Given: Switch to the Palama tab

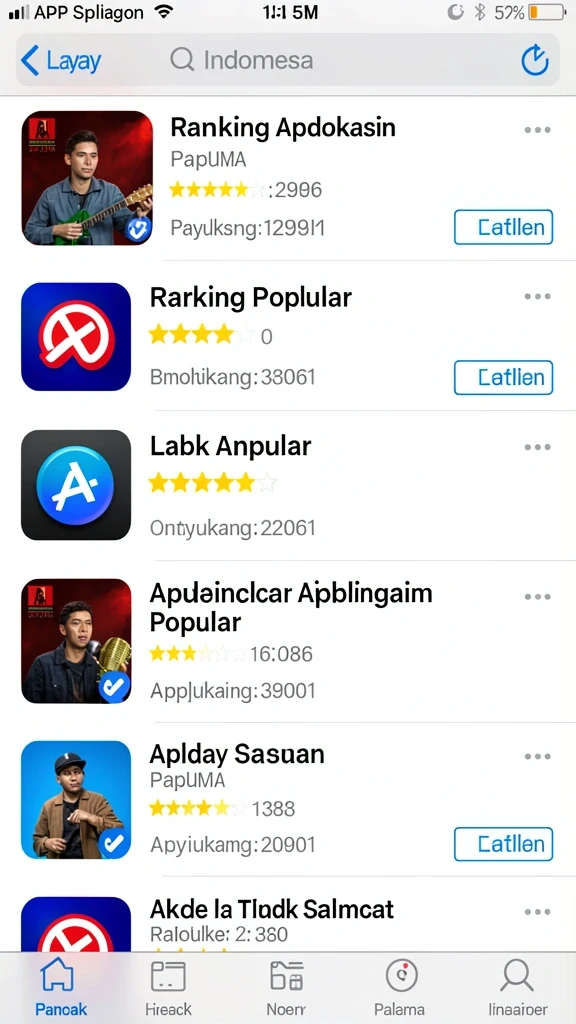Looking at the screenshot, I should tap(400, 987).
